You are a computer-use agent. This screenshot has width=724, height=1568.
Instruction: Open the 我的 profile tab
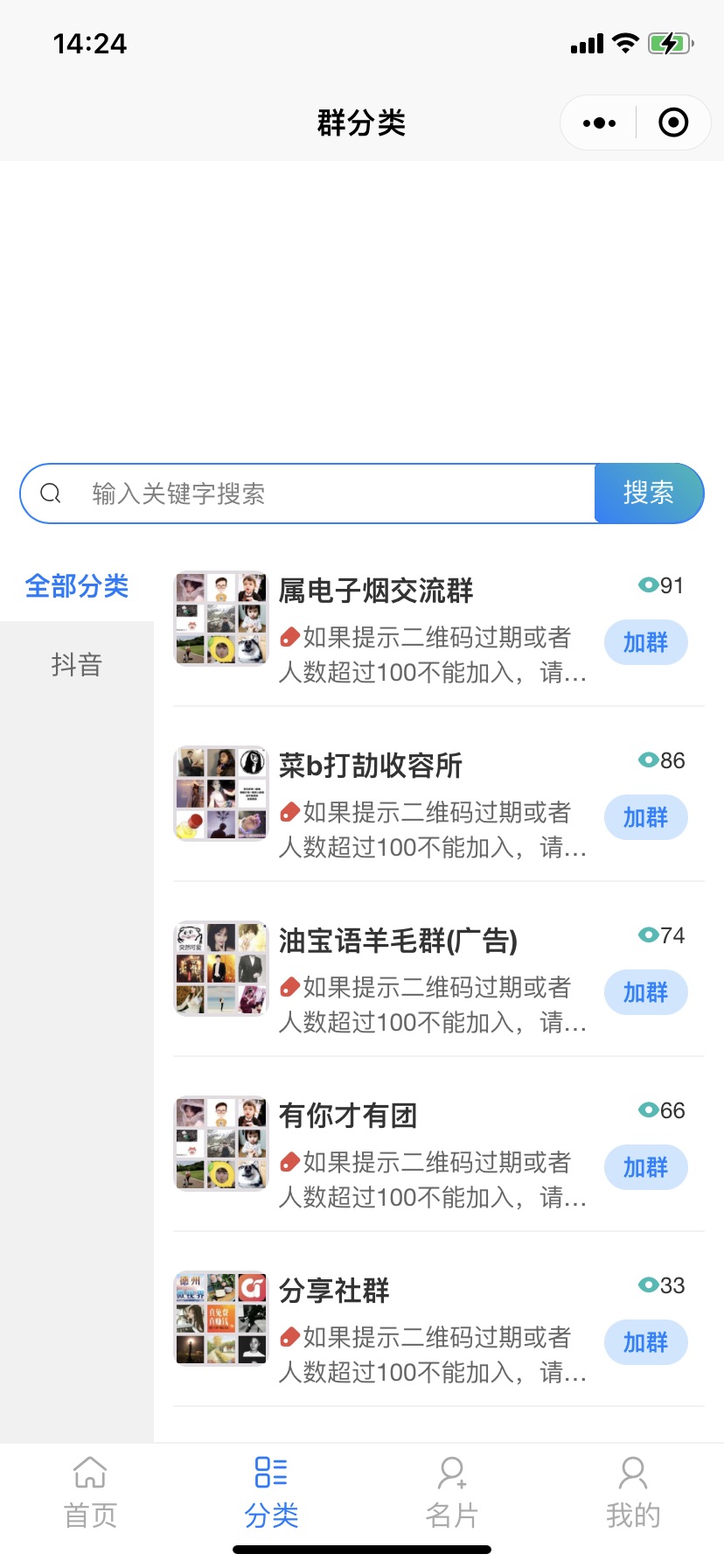click(x=633, y=1492)
